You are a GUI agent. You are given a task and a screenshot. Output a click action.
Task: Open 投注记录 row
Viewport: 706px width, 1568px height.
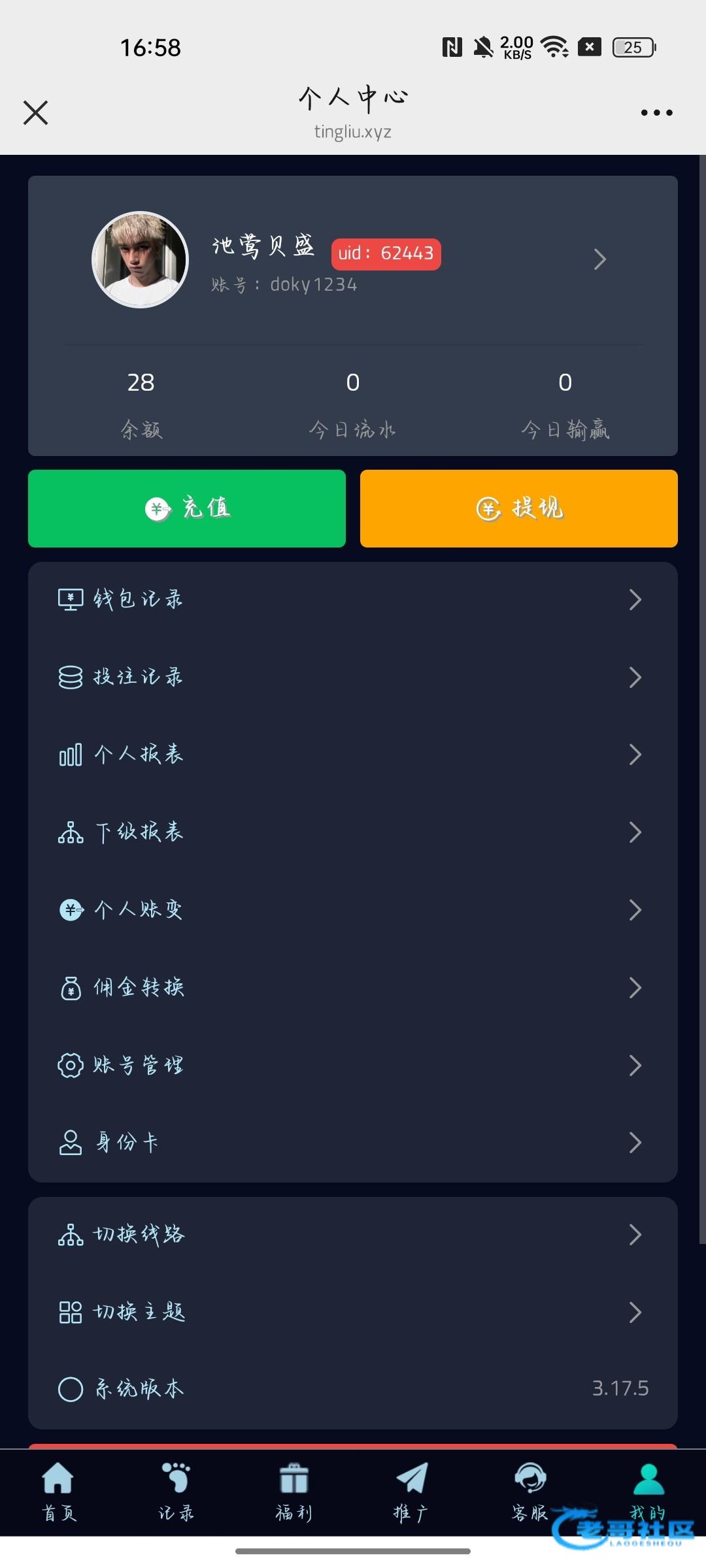click(x=352, y=677)
